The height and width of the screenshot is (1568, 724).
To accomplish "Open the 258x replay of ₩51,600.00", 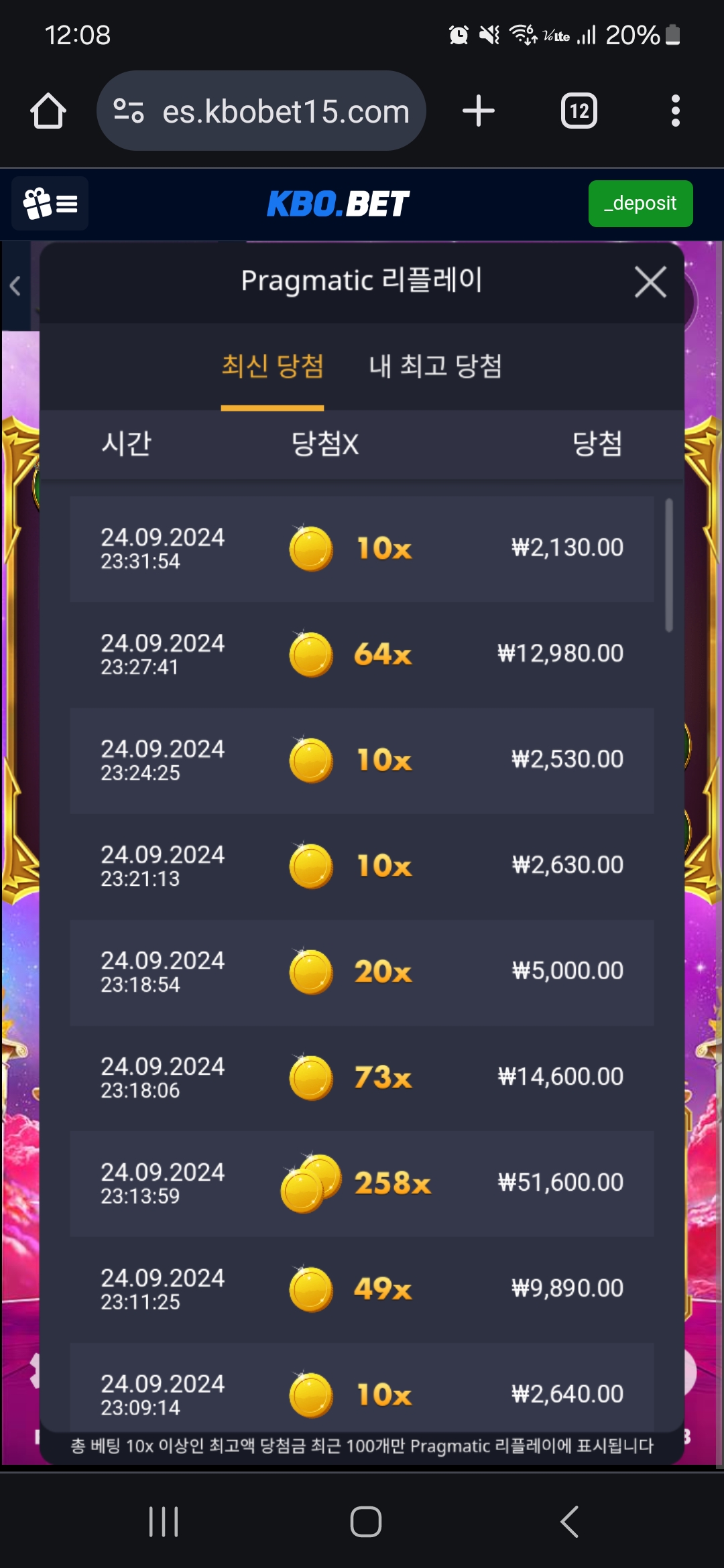I will 362,1183.
